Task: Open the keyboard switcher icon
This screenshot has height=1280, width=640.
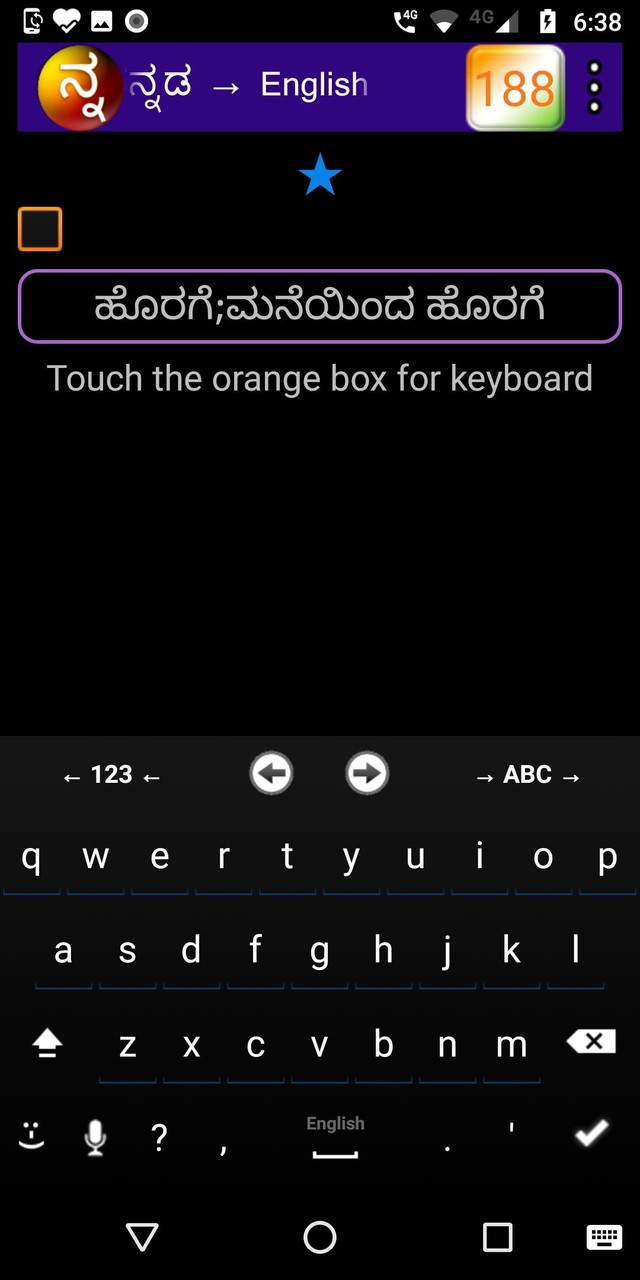Action: click(604, 1237)
